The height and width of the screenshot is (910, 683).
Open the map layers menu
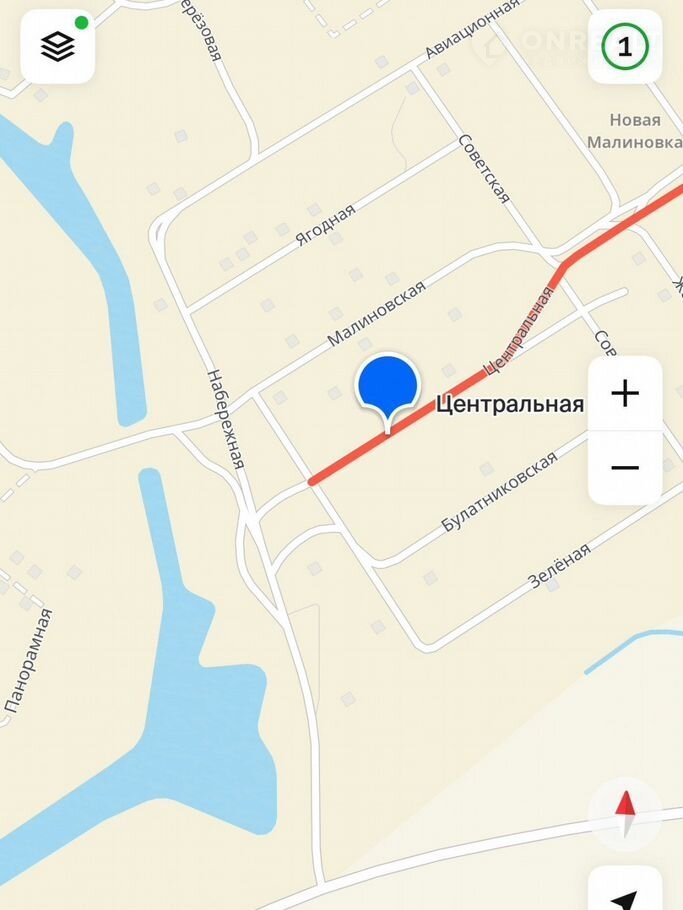[57, 45]
